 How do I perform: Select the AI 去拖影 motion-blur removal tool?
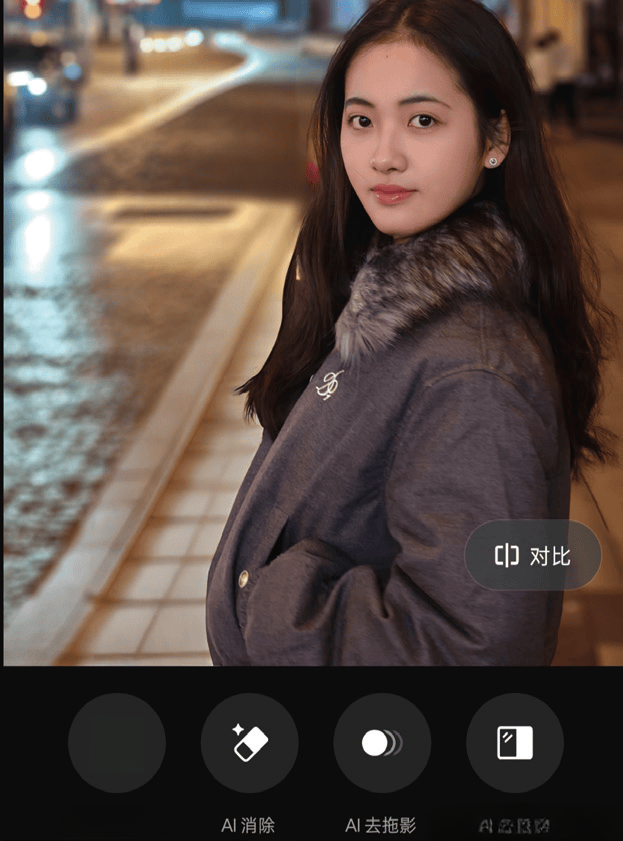[x=381, y=743]
